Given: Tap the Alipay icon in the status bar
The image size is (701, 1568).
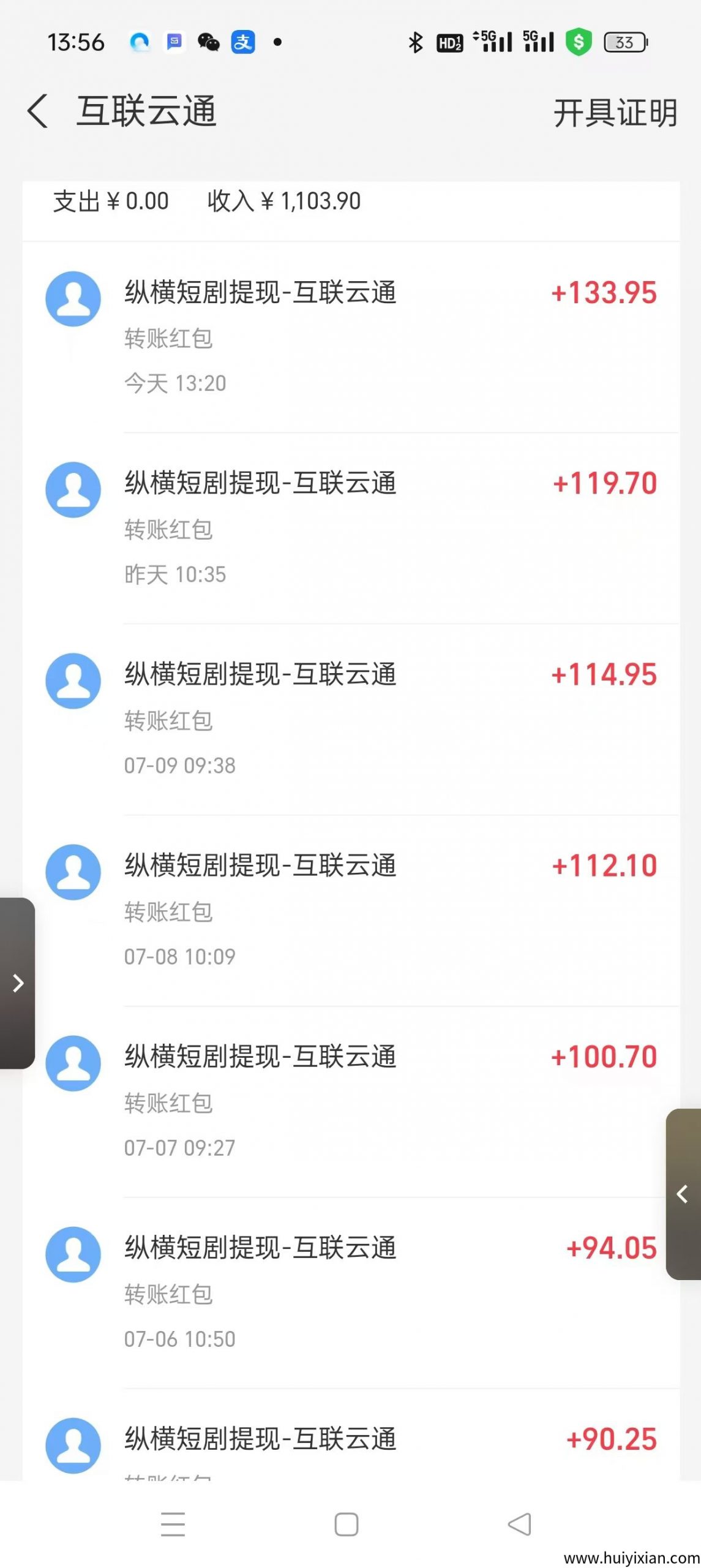Looking at the screenshot, I should [242, 42].
